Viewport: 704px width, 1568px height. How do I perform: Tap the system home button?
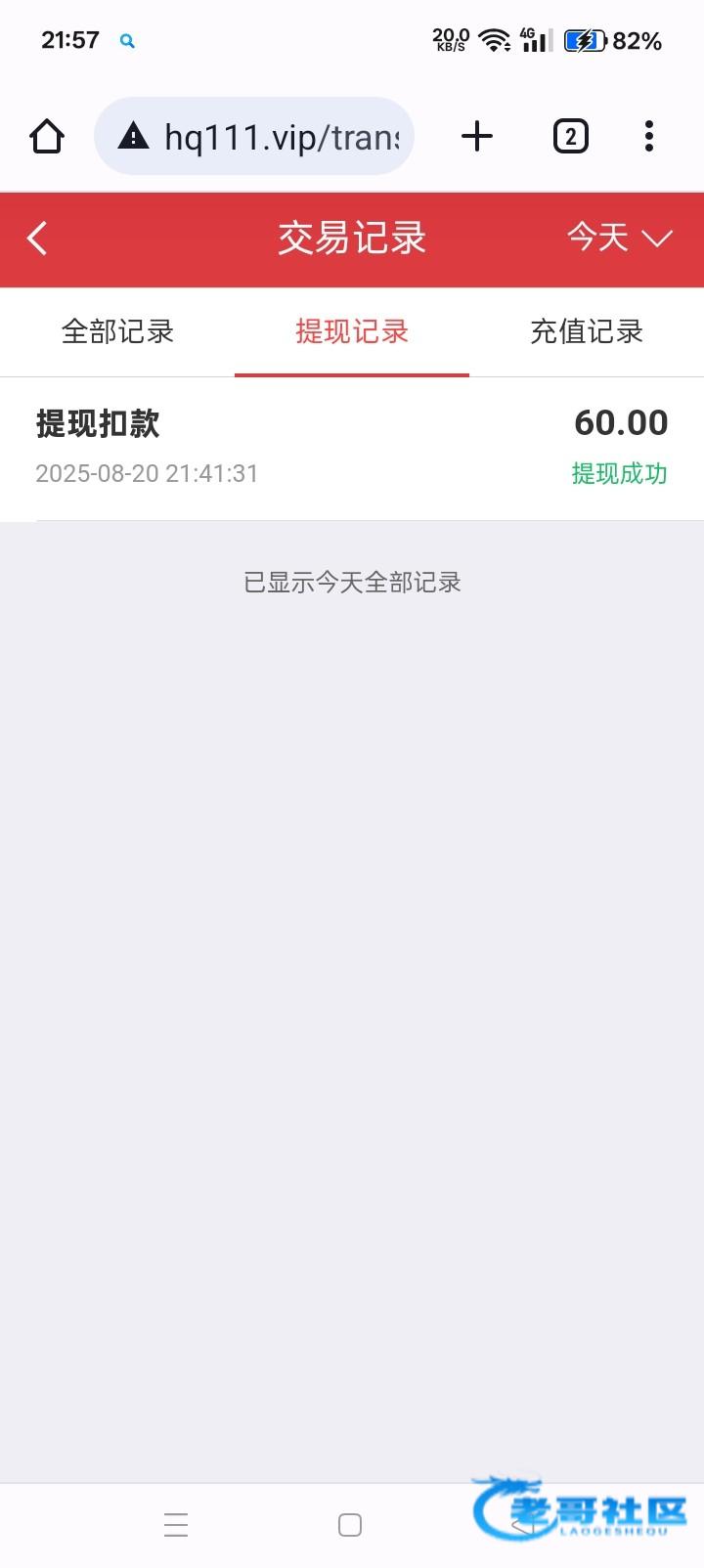point(350,1525)
